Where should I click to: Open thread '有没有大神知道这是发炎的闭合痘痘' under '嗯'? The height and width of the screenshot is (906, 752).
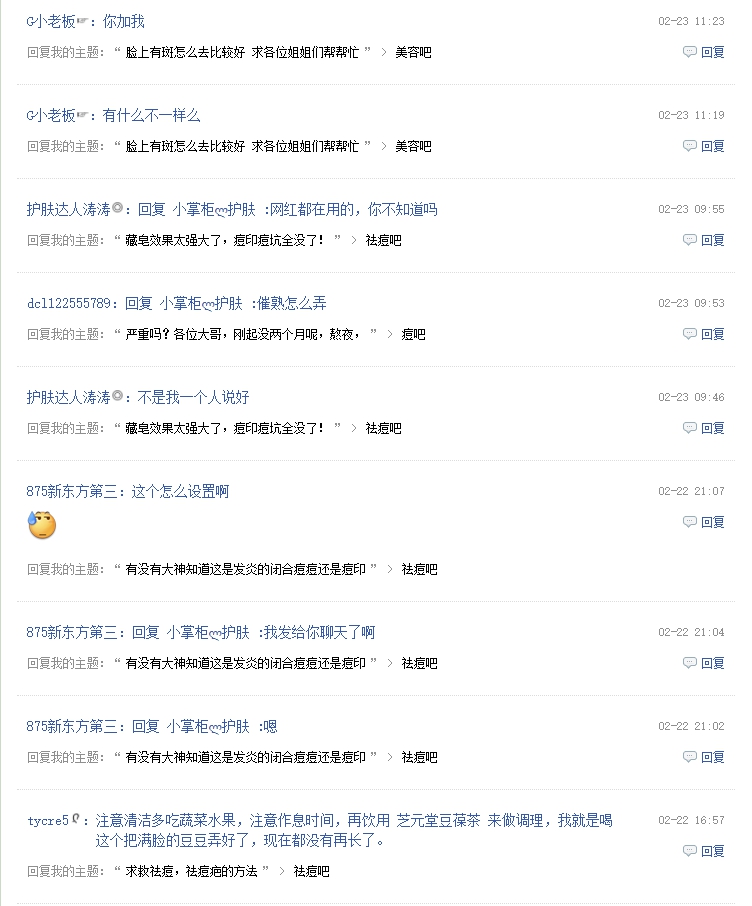[245, 757]
